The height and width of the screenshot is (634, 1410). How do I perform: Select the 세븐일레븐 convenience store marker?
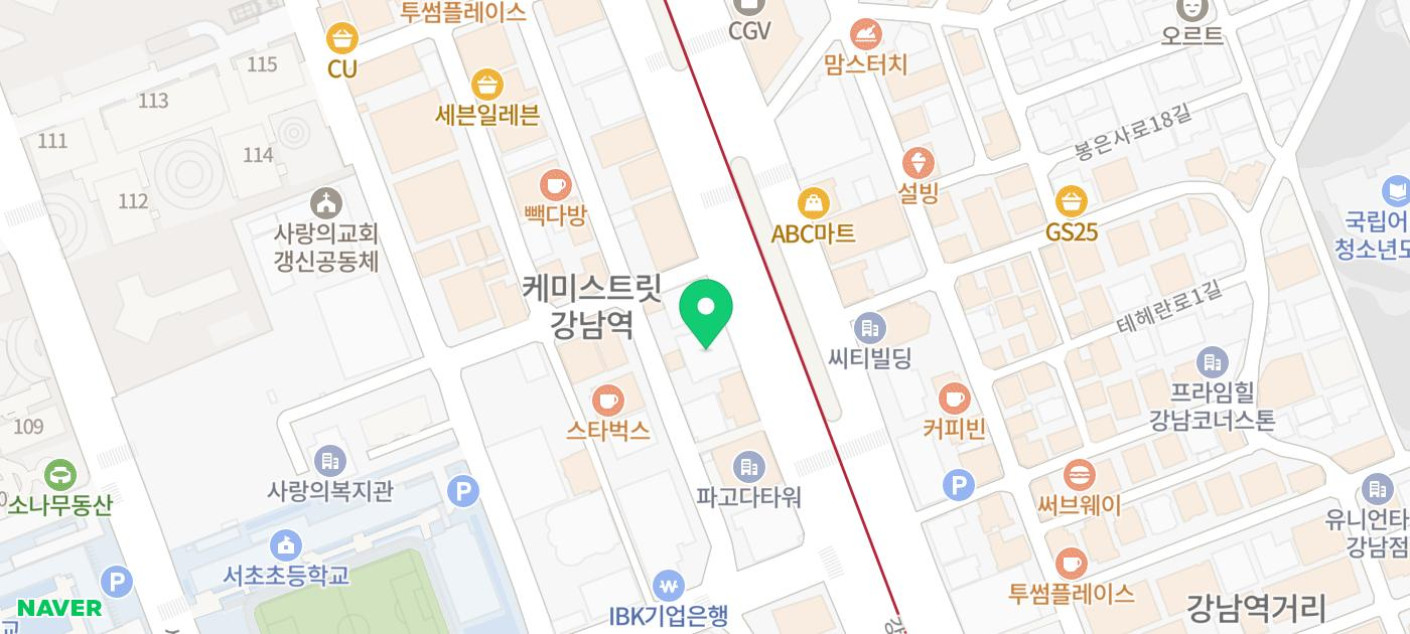pyautogui.click(x=487, y=85)
